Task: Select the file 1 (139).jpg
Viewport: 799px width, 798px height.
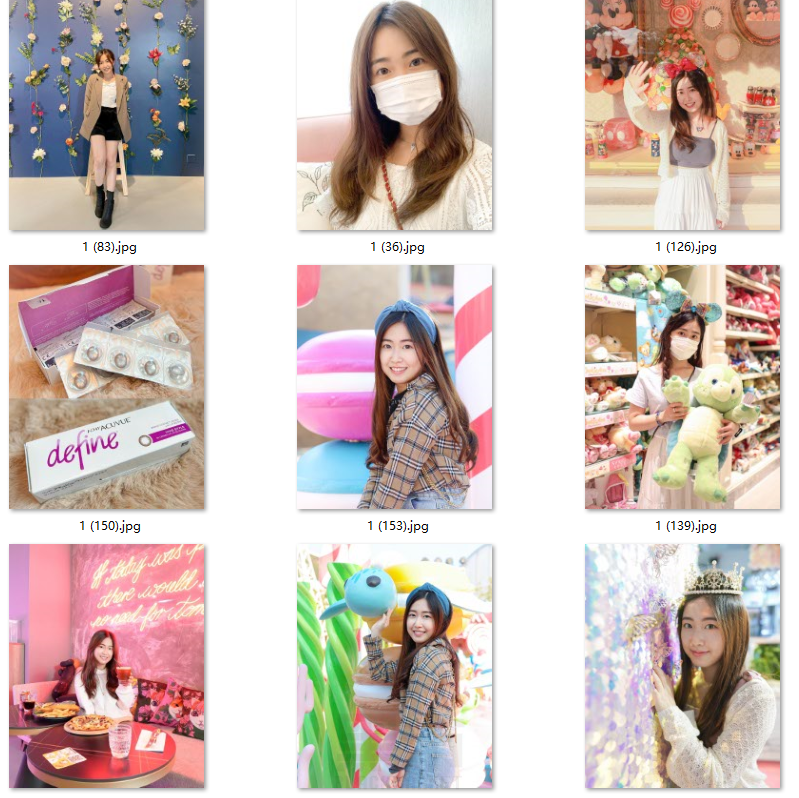Action: tap(683, 387)
